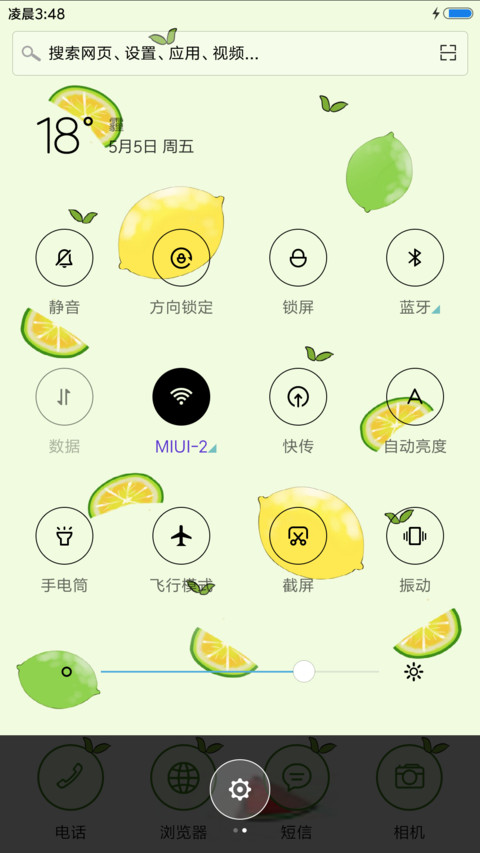Toggle 方向锁定 rotation lock
Screen dimensions: 480x853
[x=181, y=257]
